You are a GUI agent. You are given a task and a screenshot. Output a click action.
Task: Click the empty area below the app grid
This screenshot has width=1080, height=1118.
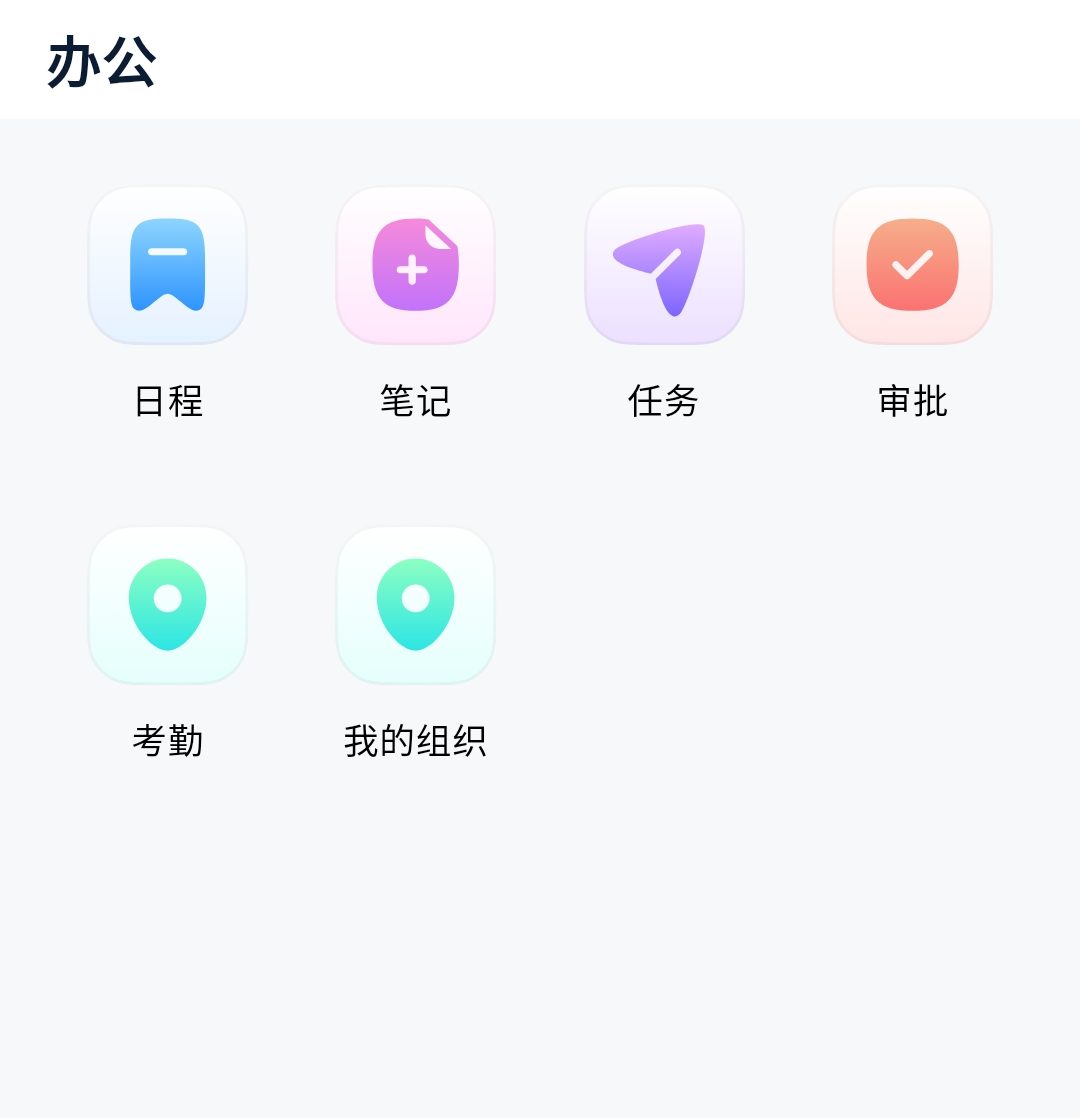coord(540,950)
